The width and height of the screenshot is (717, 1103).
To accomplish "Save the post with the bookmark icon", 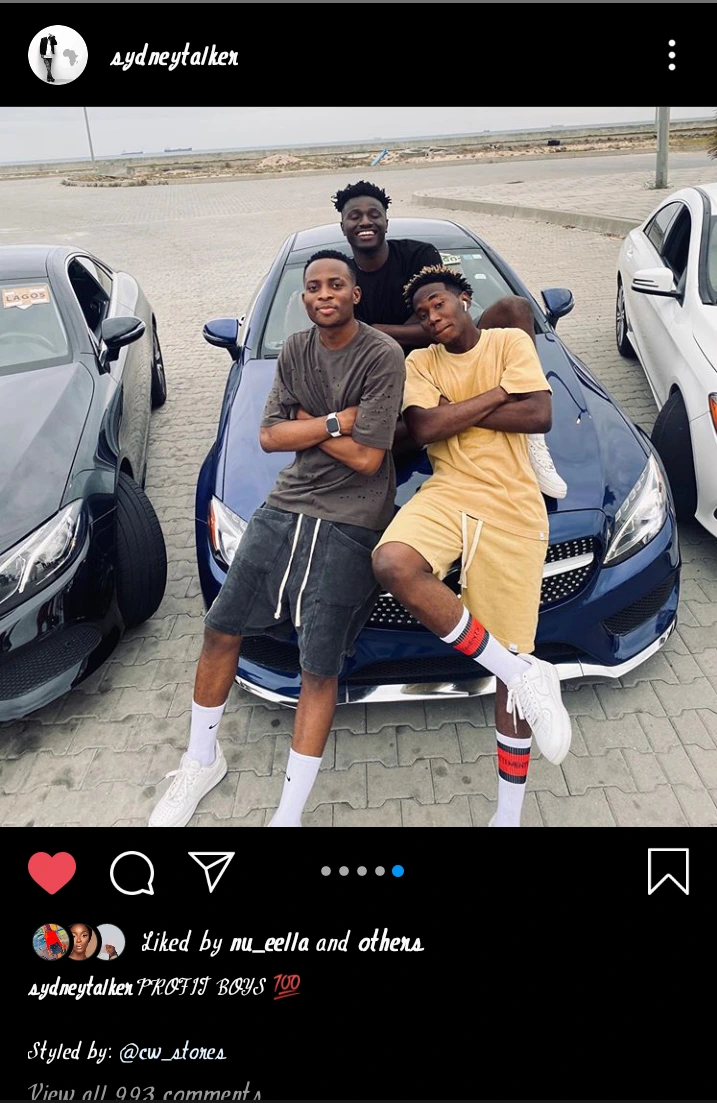I will [x=668, y=871].
